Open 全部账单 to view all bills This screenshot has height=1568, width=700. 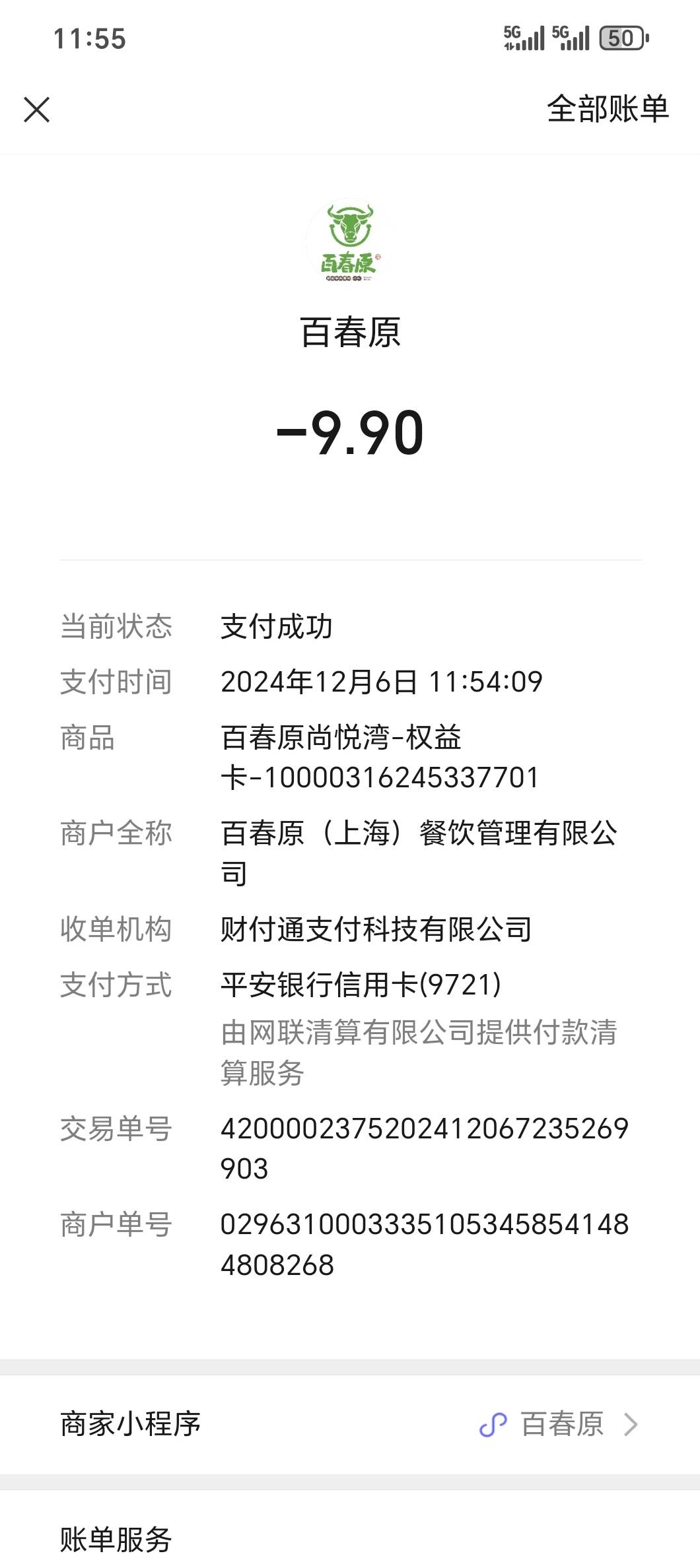click(x=608, y=109)
